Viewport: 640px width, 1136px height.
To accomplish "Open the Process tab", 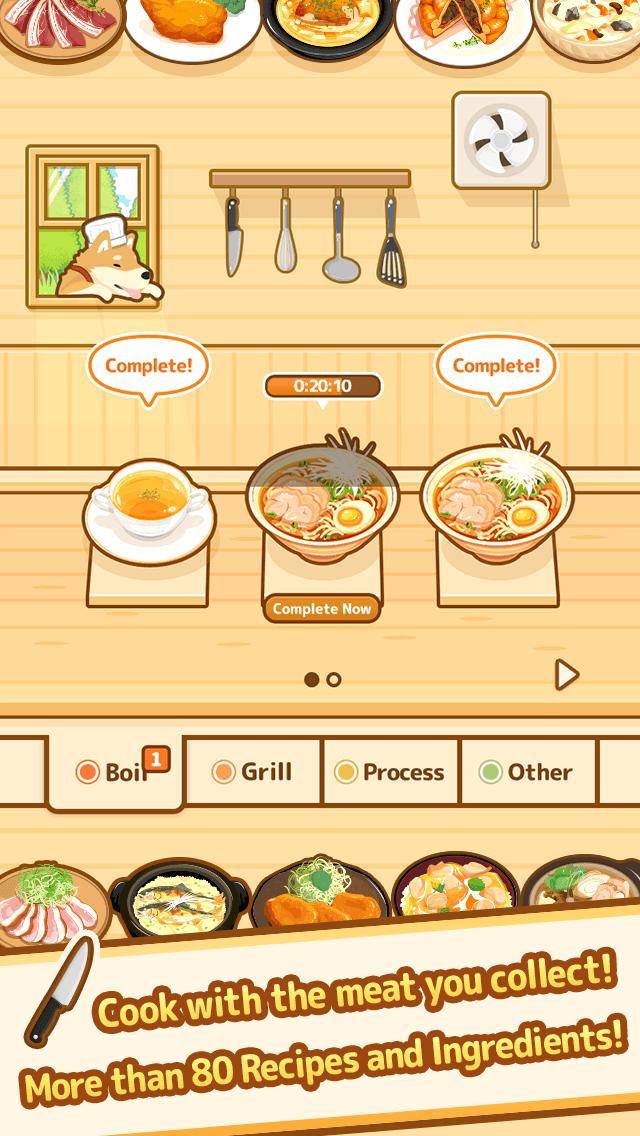I will 390,772.
